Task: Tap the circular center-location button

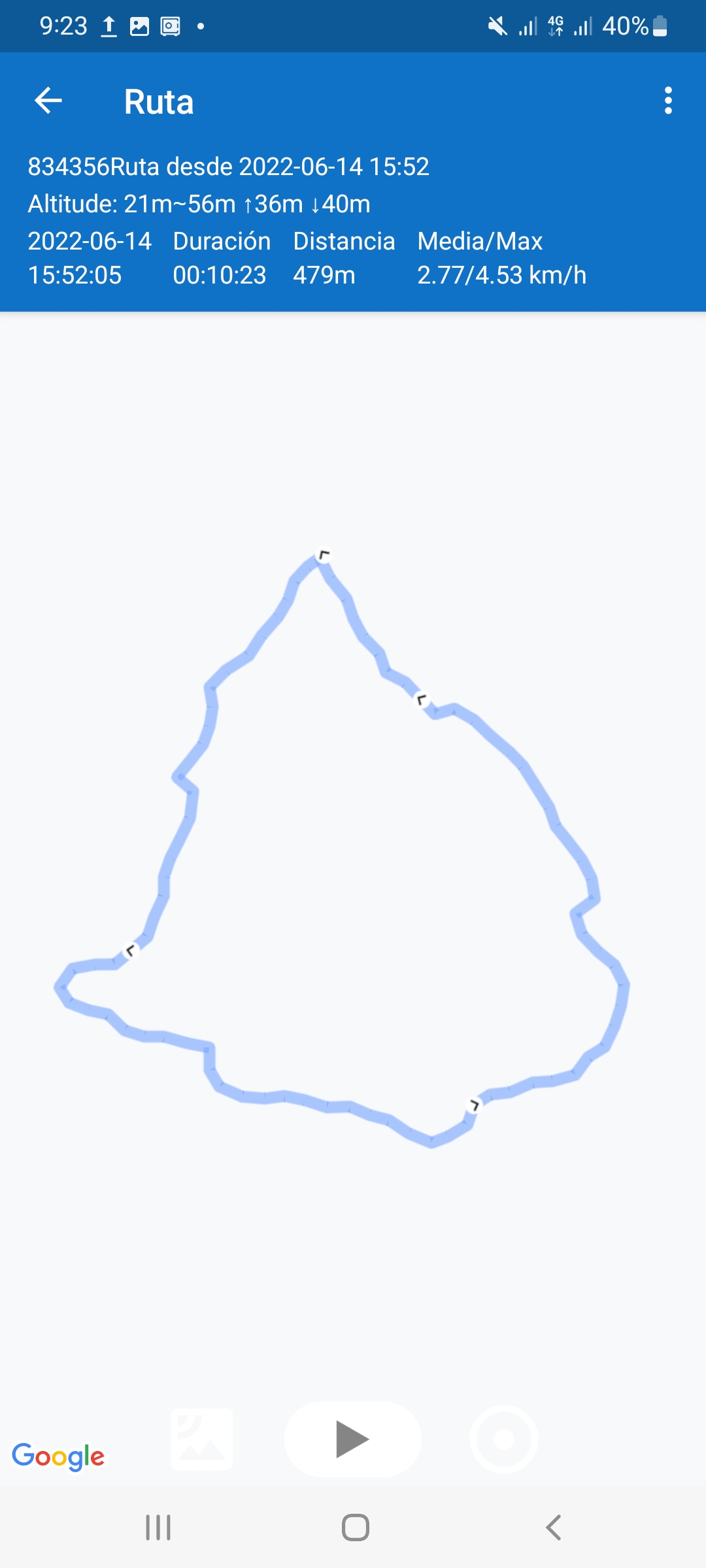Action: pos(504,1439)
